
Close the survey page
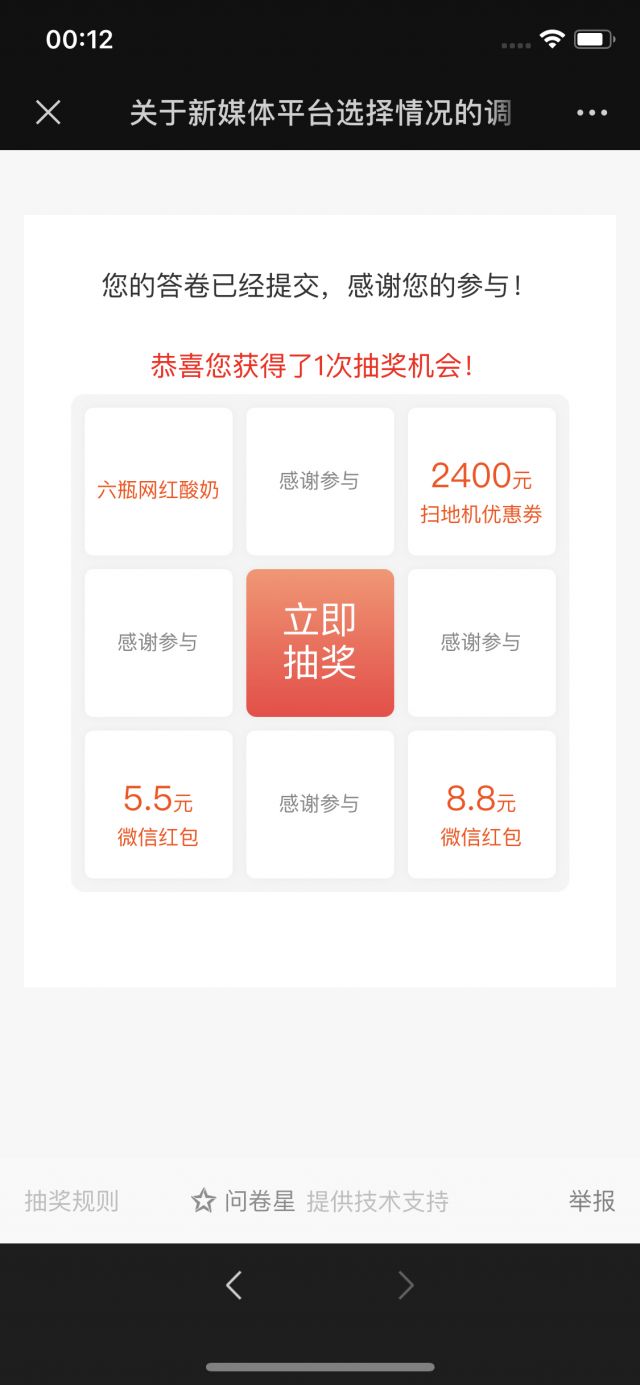click(x=48, y=112)
